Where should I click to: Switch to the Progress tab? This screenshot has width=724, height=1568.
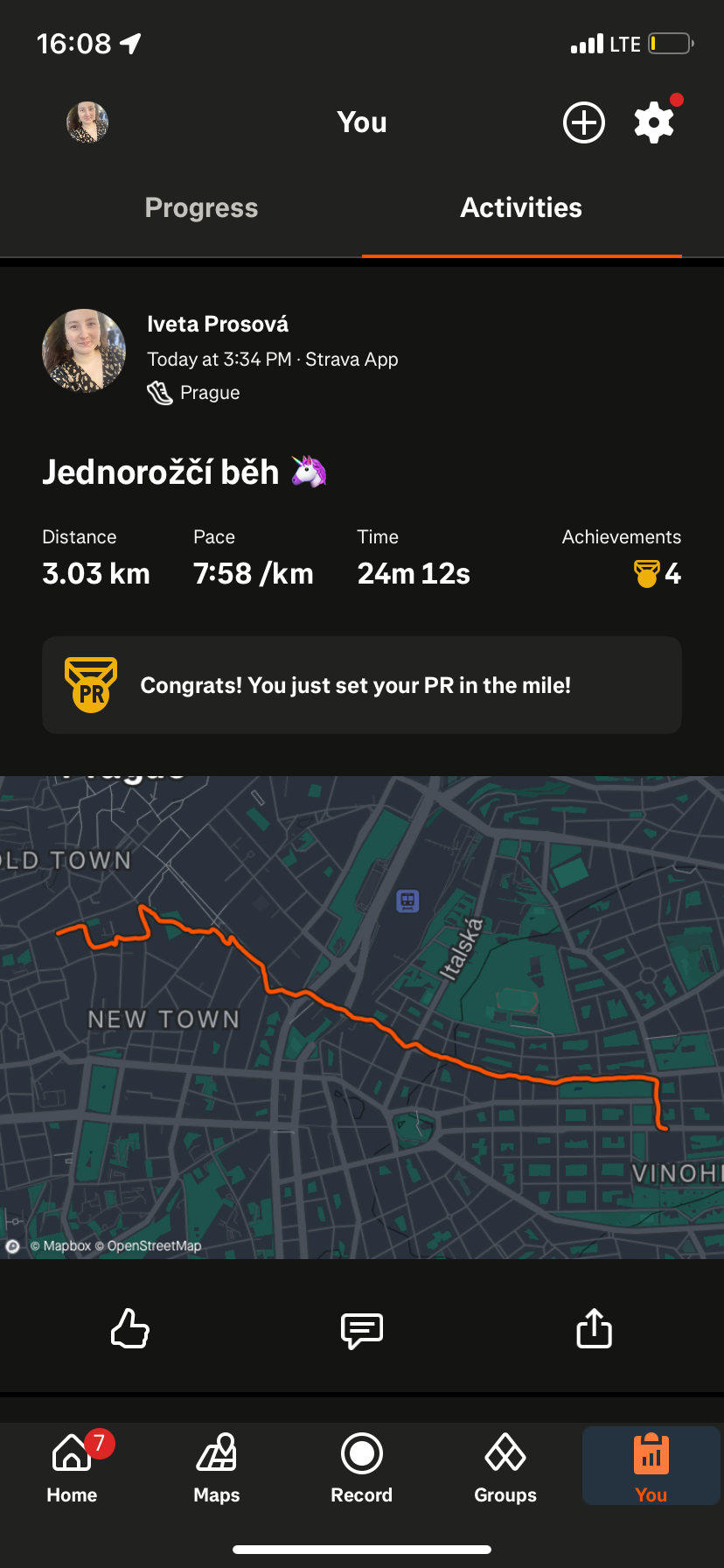(201, 208)
